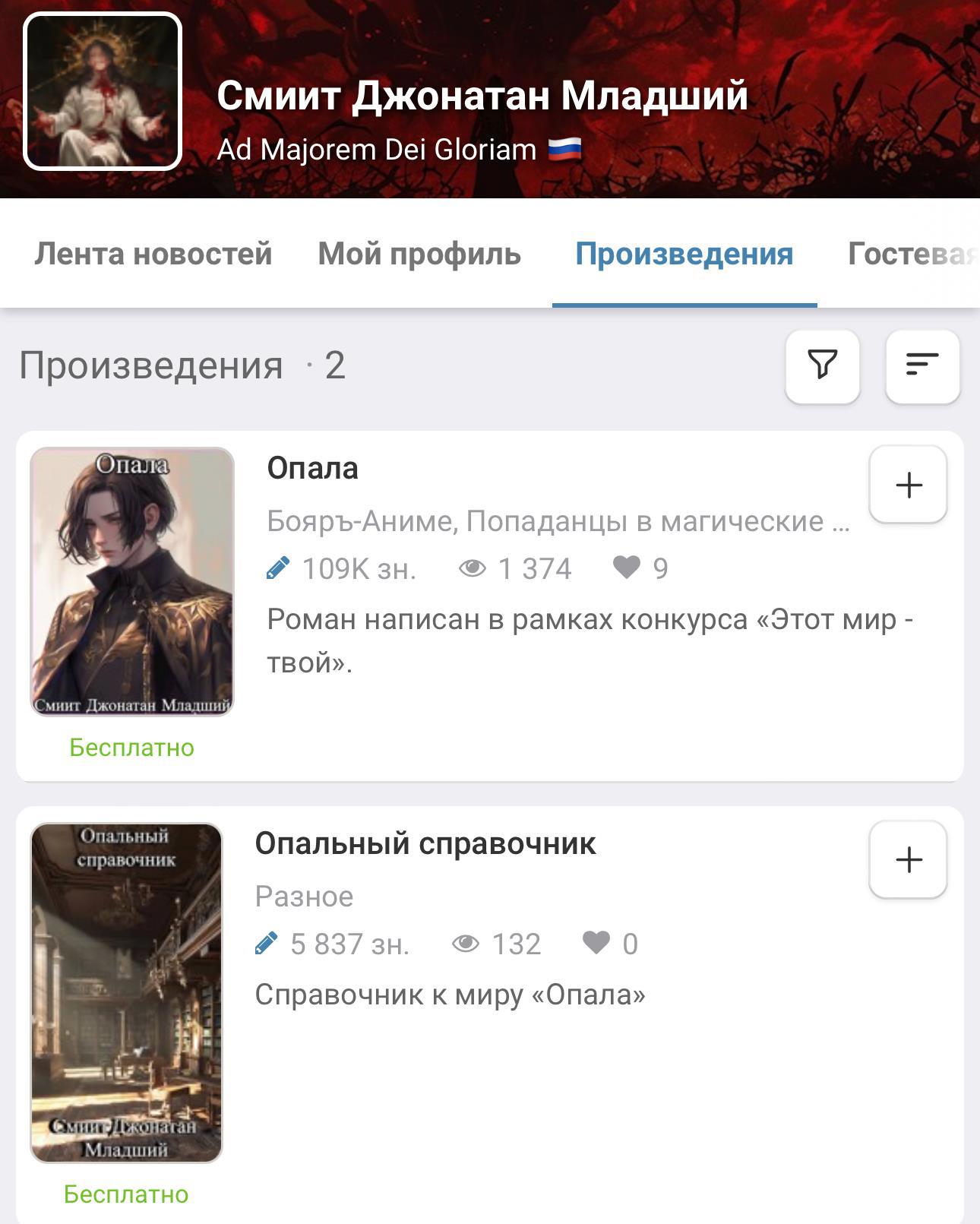Open the Опала title link
The image size is (980, 1224).
[312, 469]
